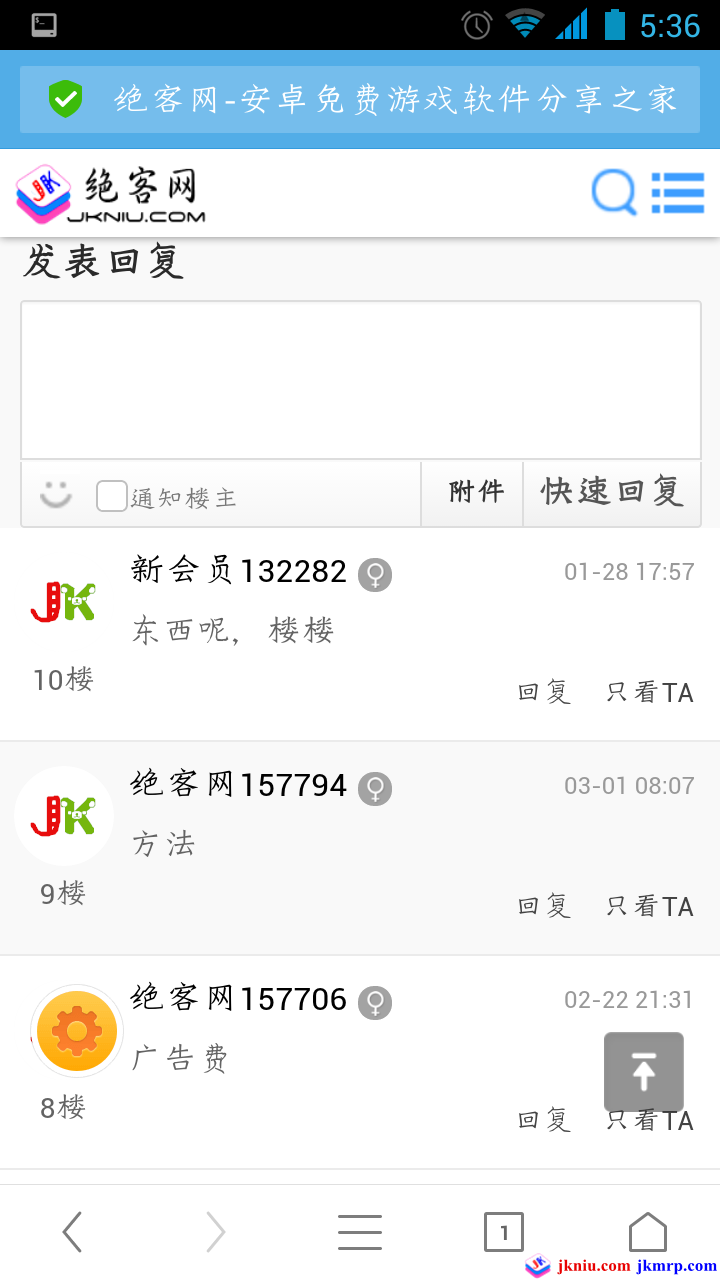The width and height of the screenshot is (720, 1280).
Task: Tap 回复 on the 8楼 comment
Action: coord(544,1120)
